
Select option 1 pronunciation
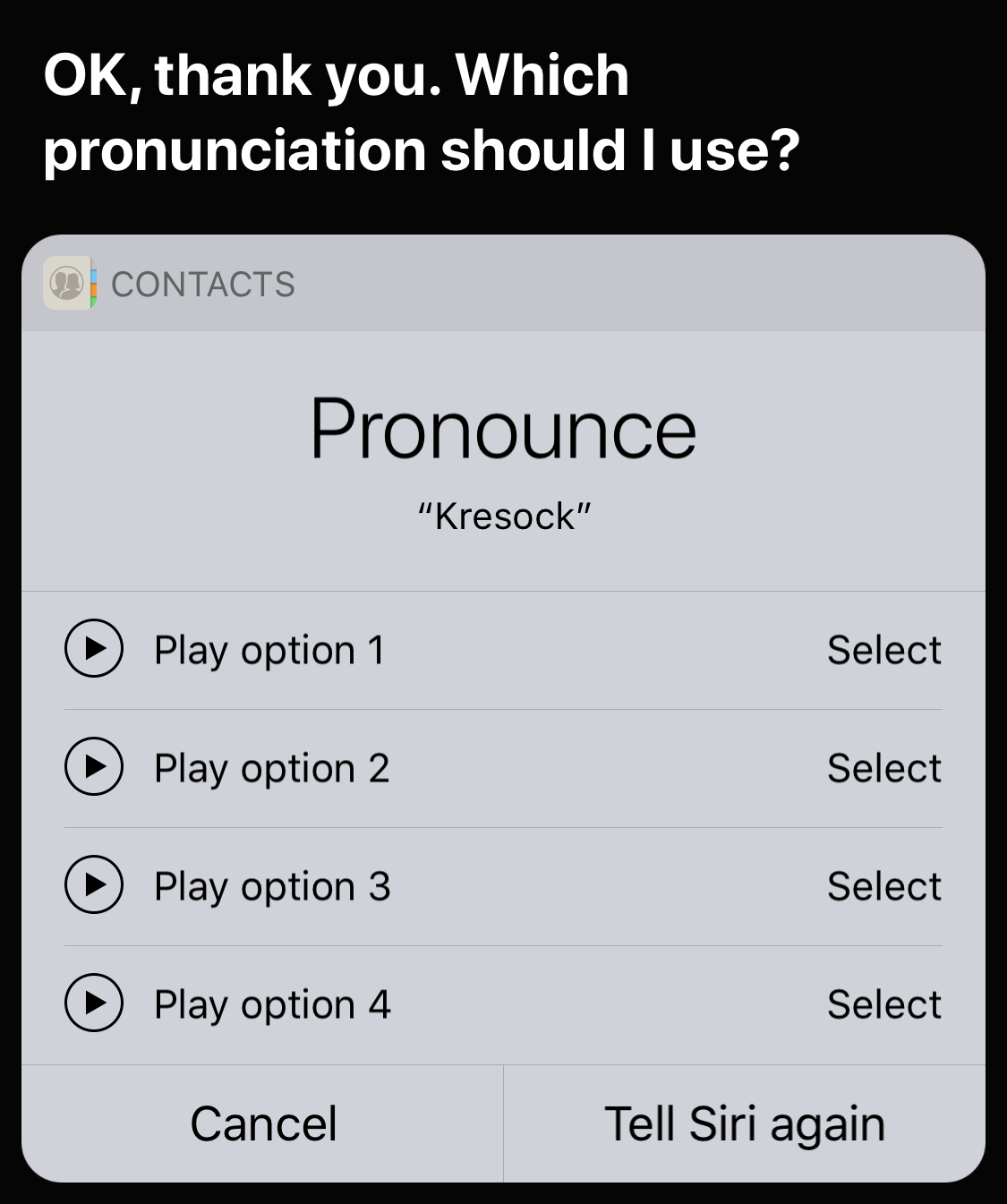(x=883, y=650)
